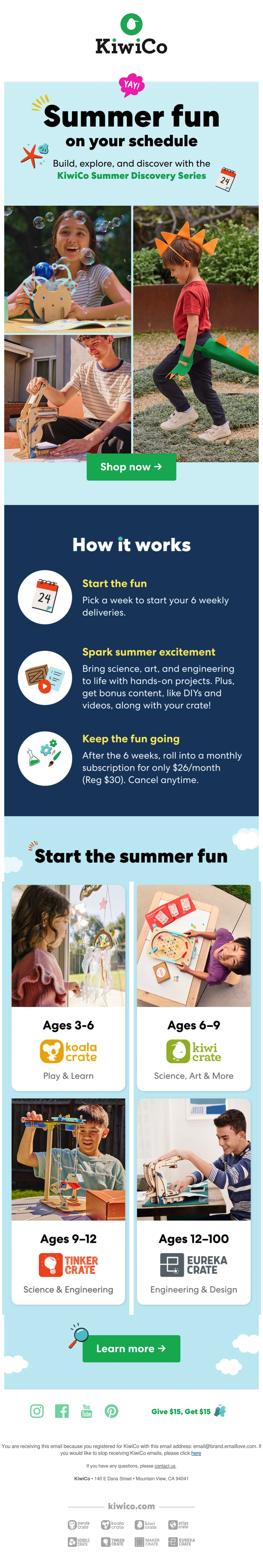Open KiwiCo's Pinterest page

click(111, 1411)
